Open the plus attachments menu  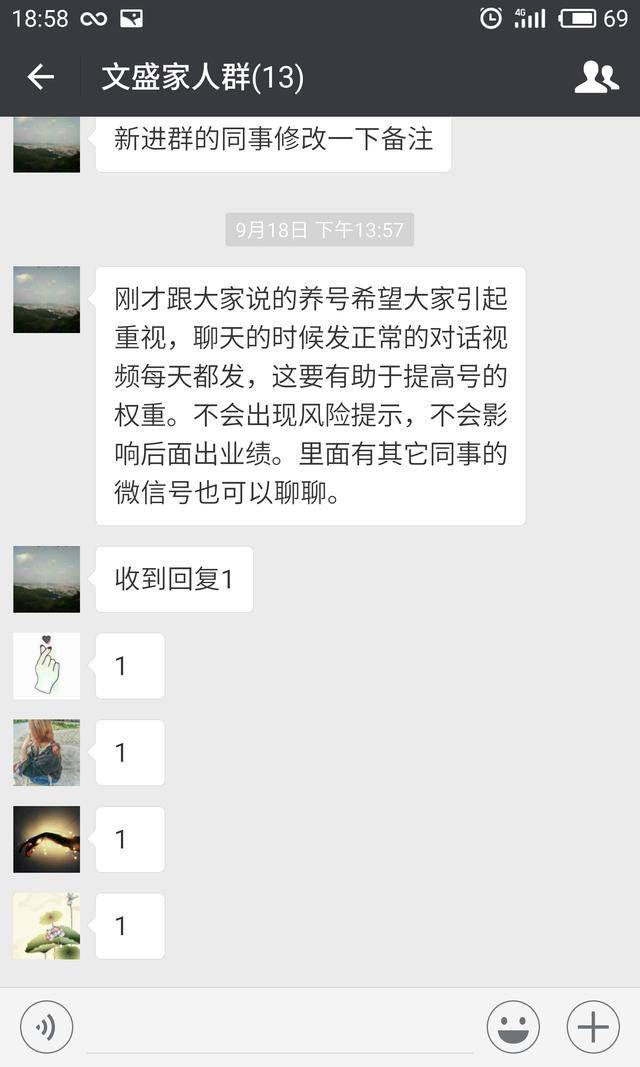593,1027
